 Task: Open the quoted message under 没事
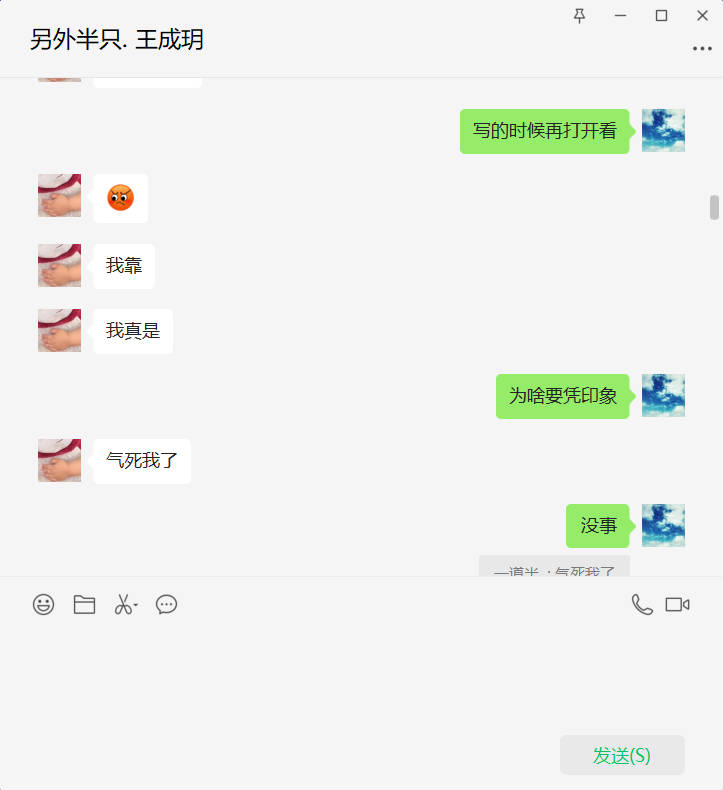(x=554, y=568)
